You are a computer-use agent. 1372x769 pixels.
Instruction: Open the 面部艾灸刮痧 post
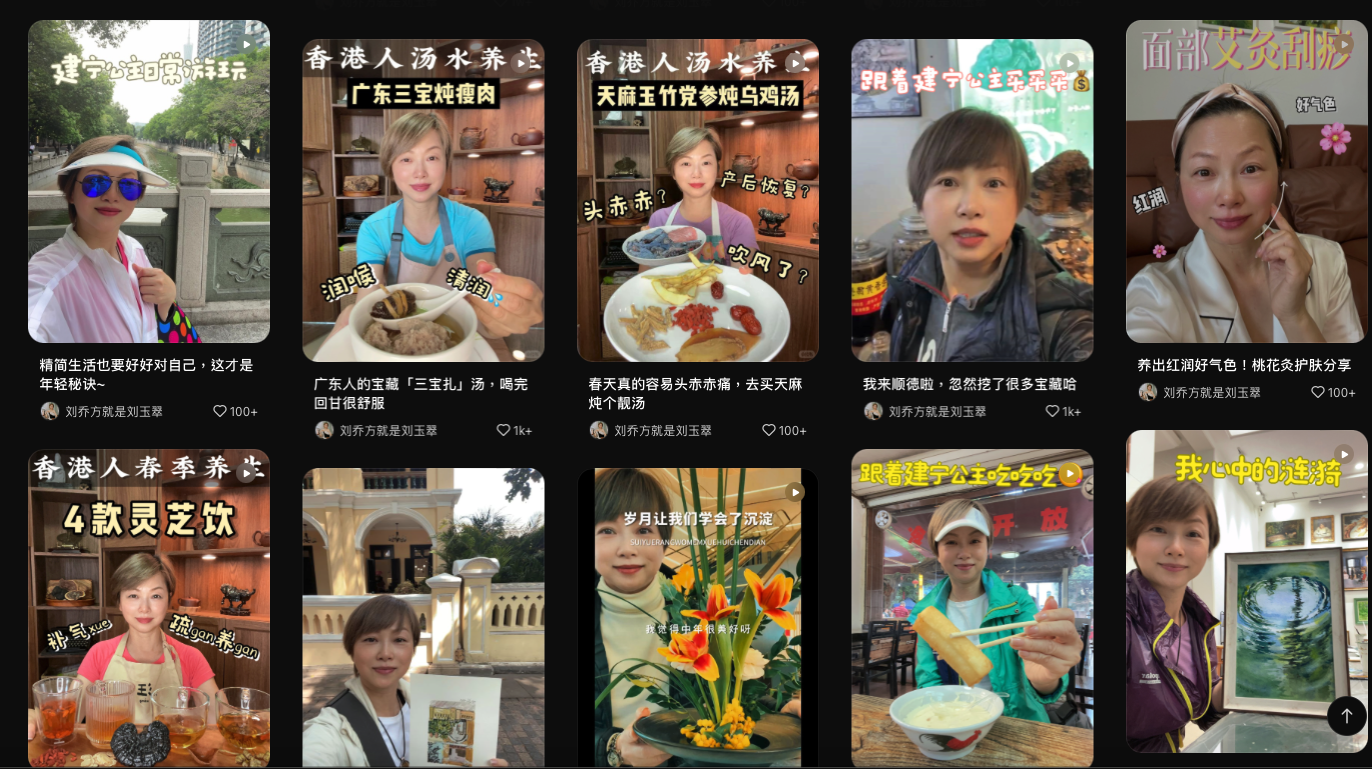pyautogui.click(x=1246, y=181)
